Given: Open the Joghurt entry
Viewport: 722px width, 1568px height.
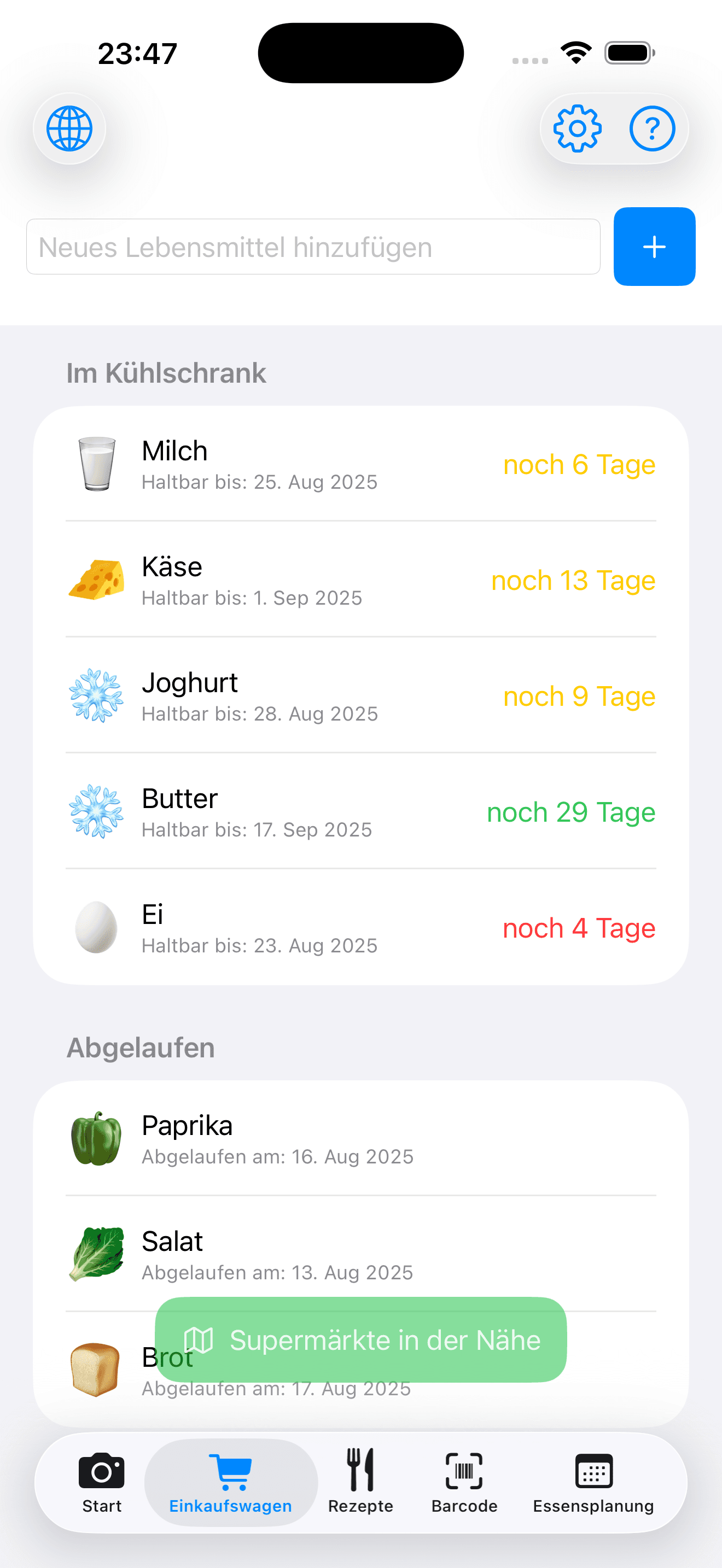Looking at the screenshot, I should [360, 696].
